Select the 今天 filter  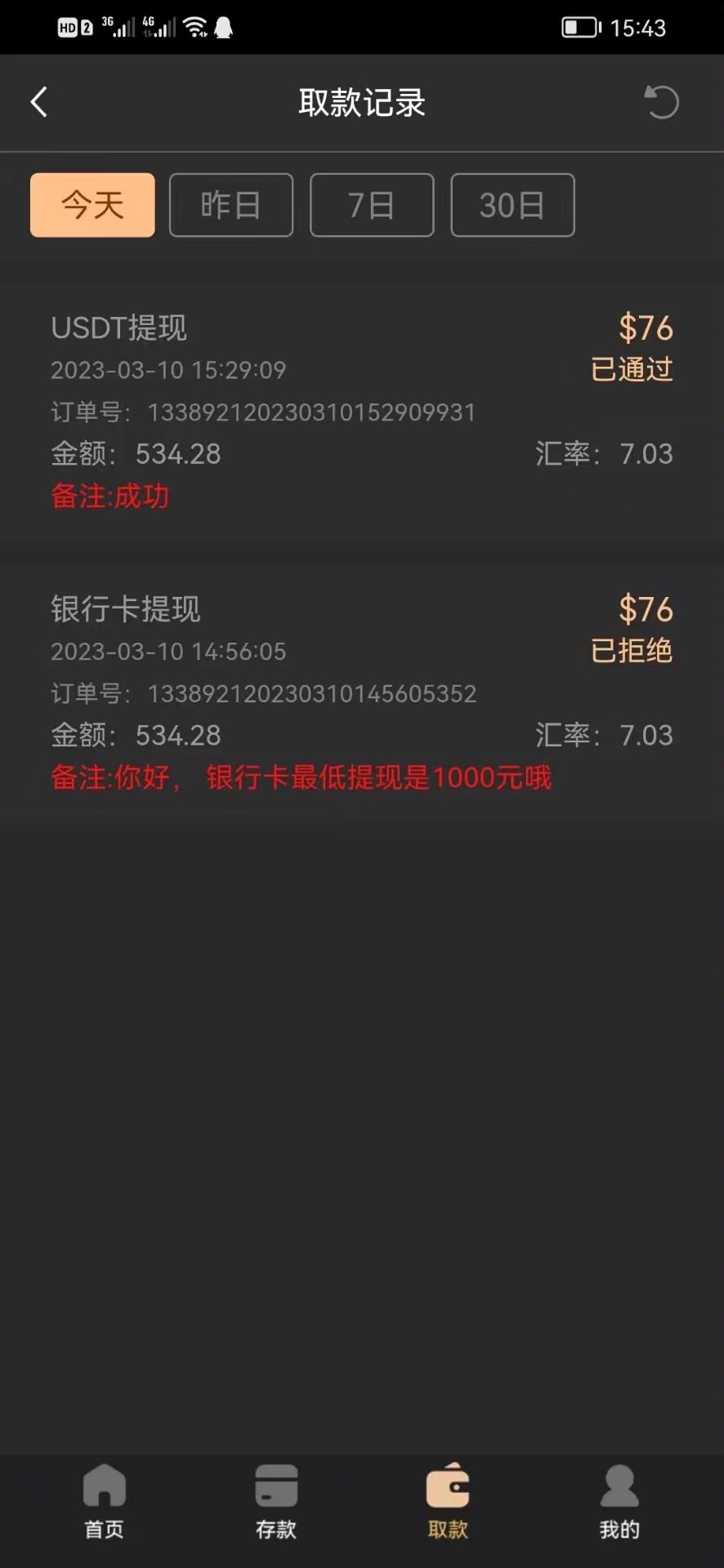coord(92,205)
